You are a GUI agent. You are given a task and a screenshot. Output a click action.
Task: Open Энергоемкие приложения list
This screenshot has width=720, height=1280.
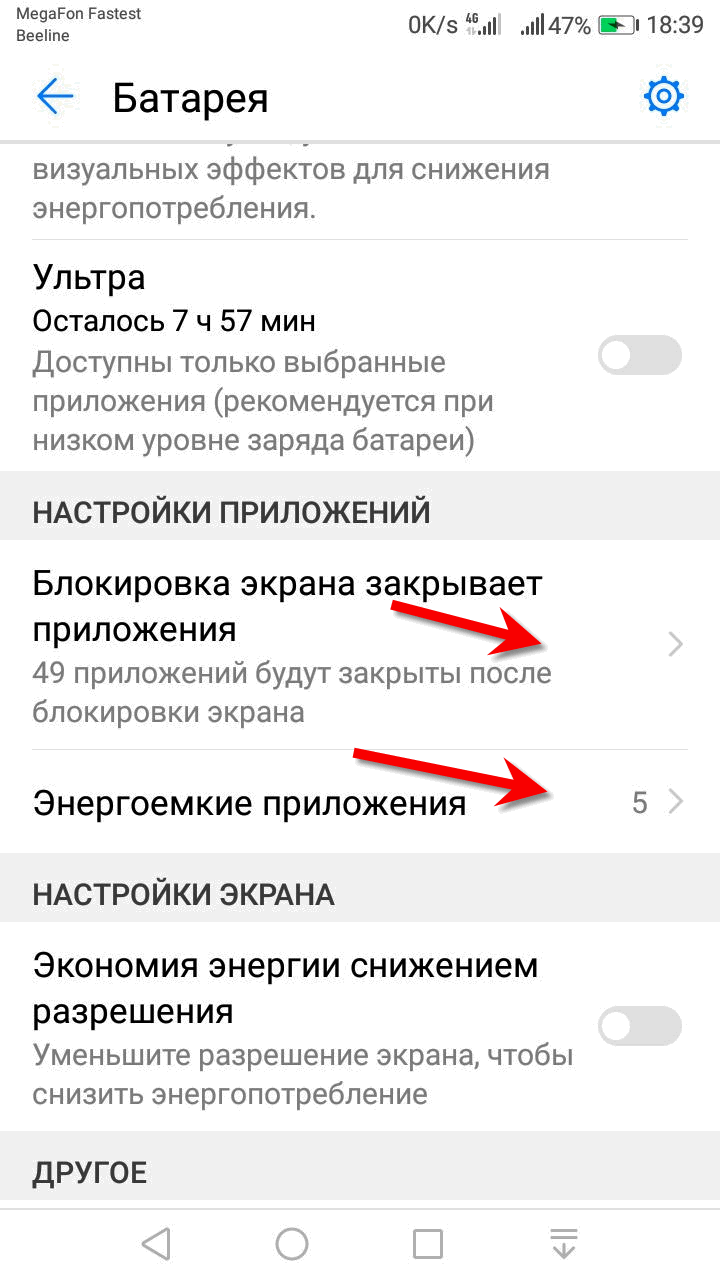pyautogui.click(x=360, y=802)
